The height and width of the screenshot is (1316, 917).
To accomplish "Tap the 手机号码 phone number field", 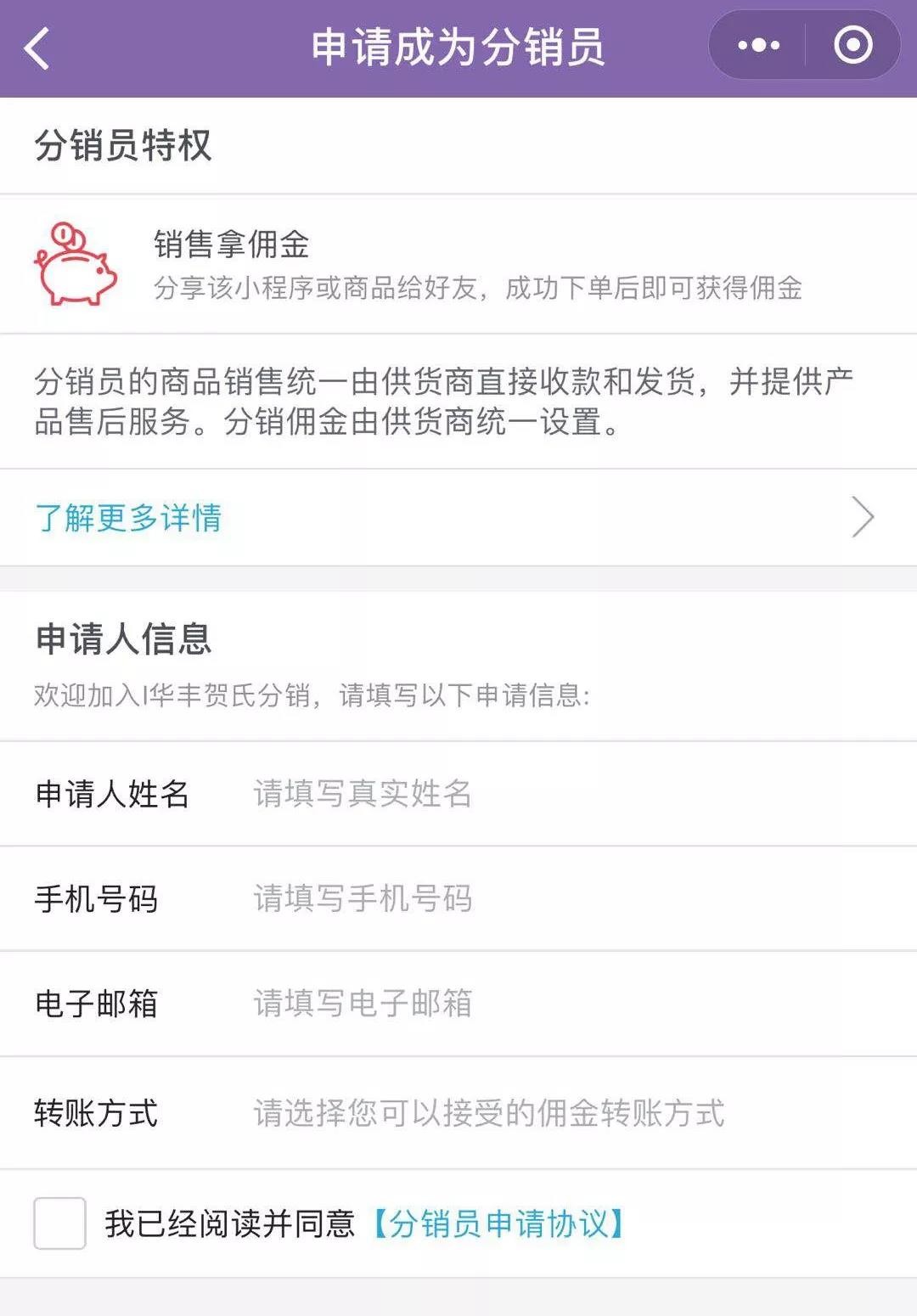I will tap(509, 898).
